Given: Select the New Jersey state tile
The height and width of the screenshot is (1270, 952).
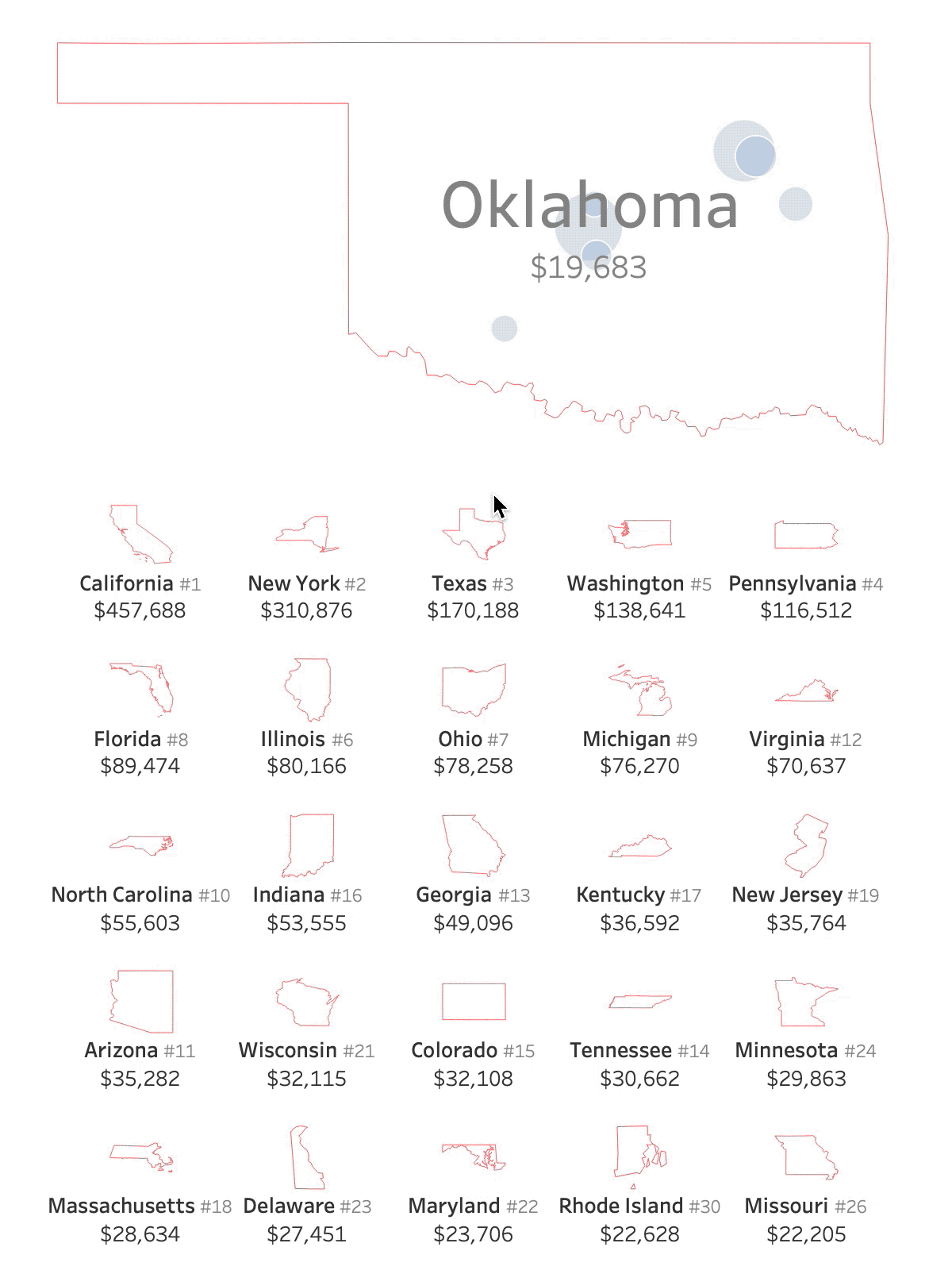Looking at the screenshot, I should (x=806, y=845).
